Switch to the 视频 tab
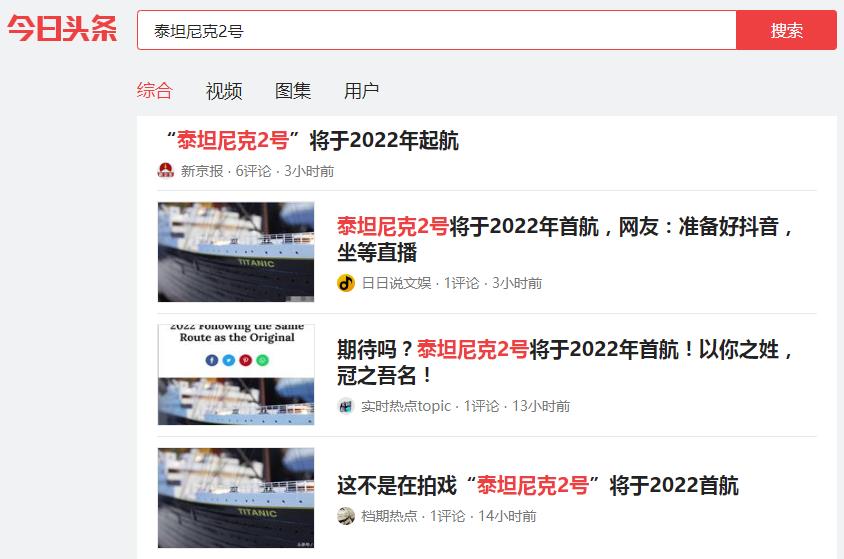This screenshot has height=559, width=844. point(224,91)
